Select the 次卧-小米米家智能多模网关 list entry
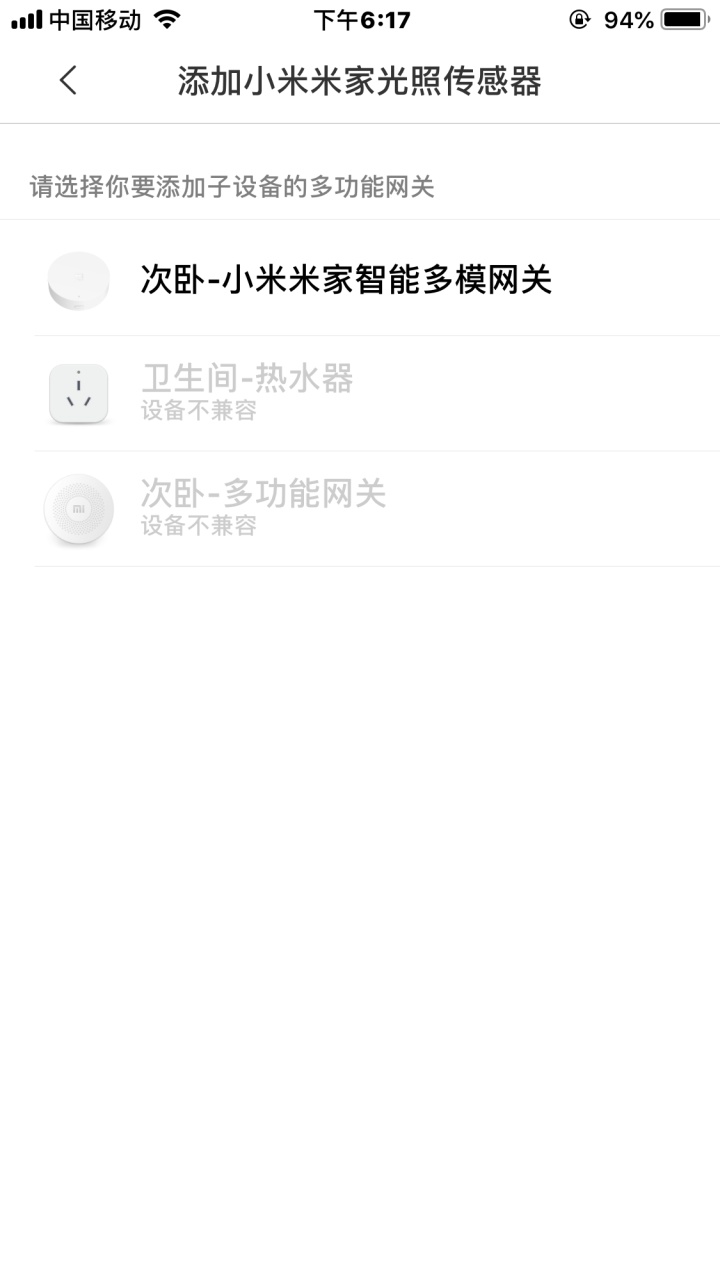 [360, 281]
